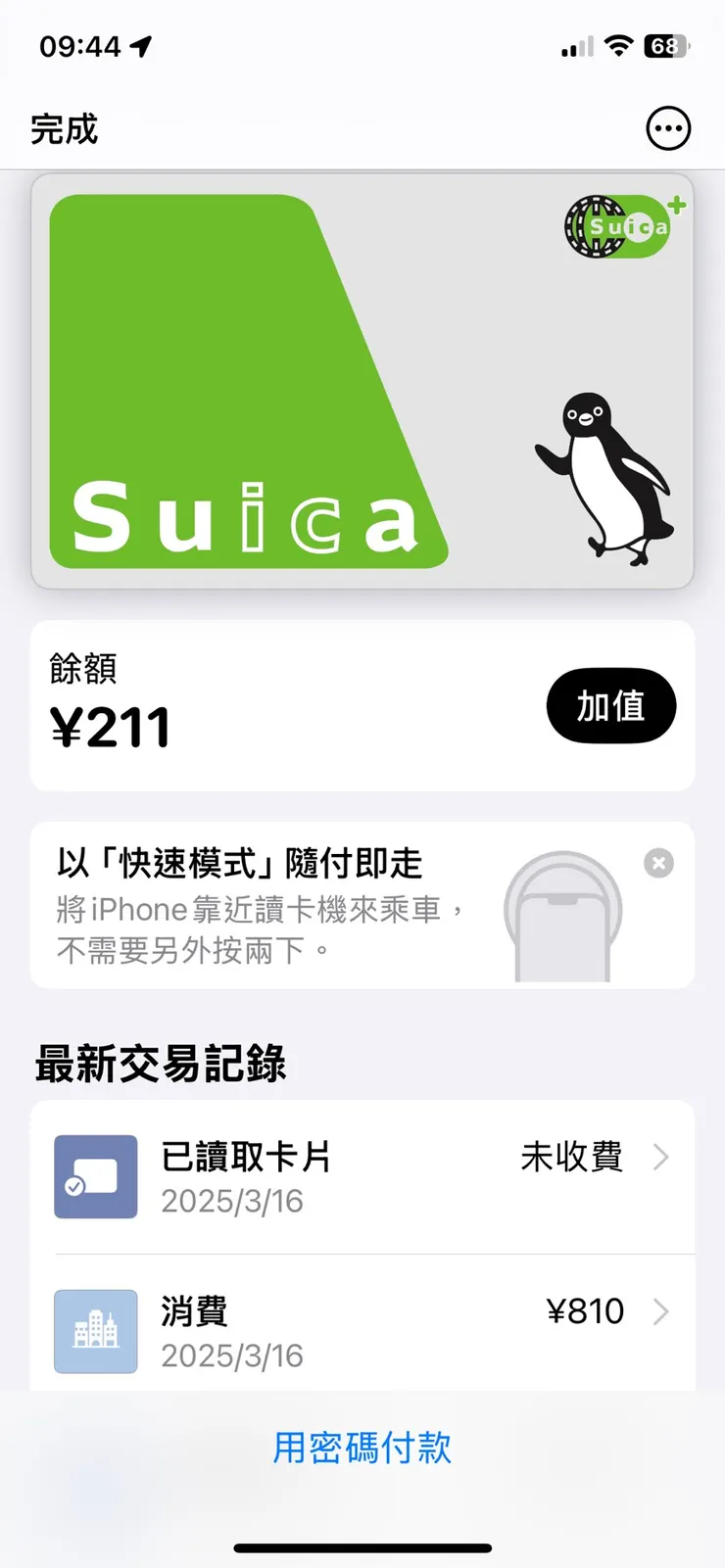
Task: Select the card-read transaction icon
Action: (95, 1176)
